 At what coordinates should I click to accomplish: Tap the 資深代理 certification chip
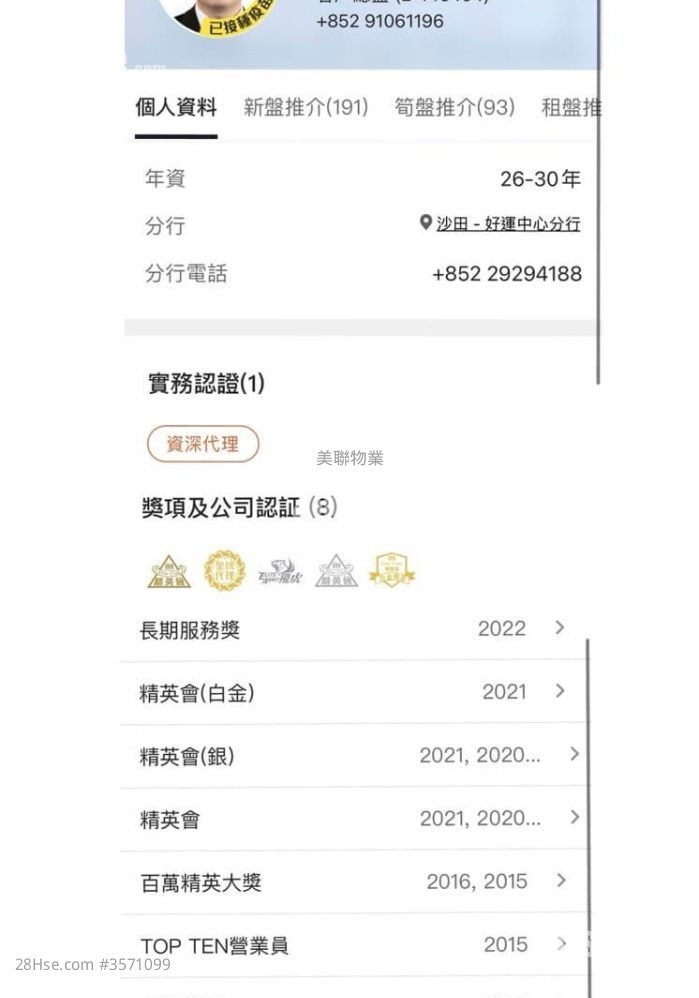(203, 444)
